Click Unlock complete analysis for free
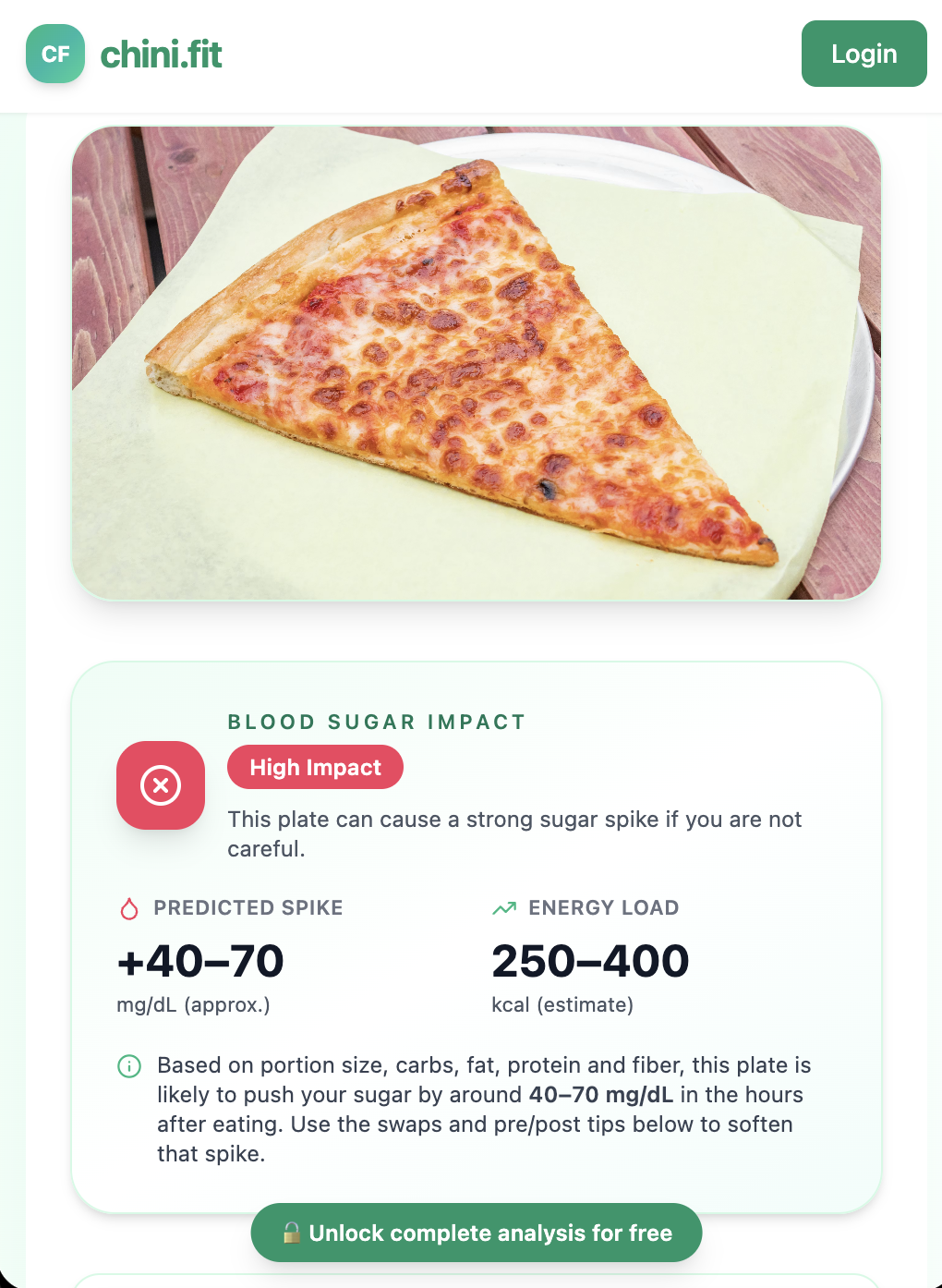The height and width of the screenshot is (1288, 942). (x=477, y=1233)
